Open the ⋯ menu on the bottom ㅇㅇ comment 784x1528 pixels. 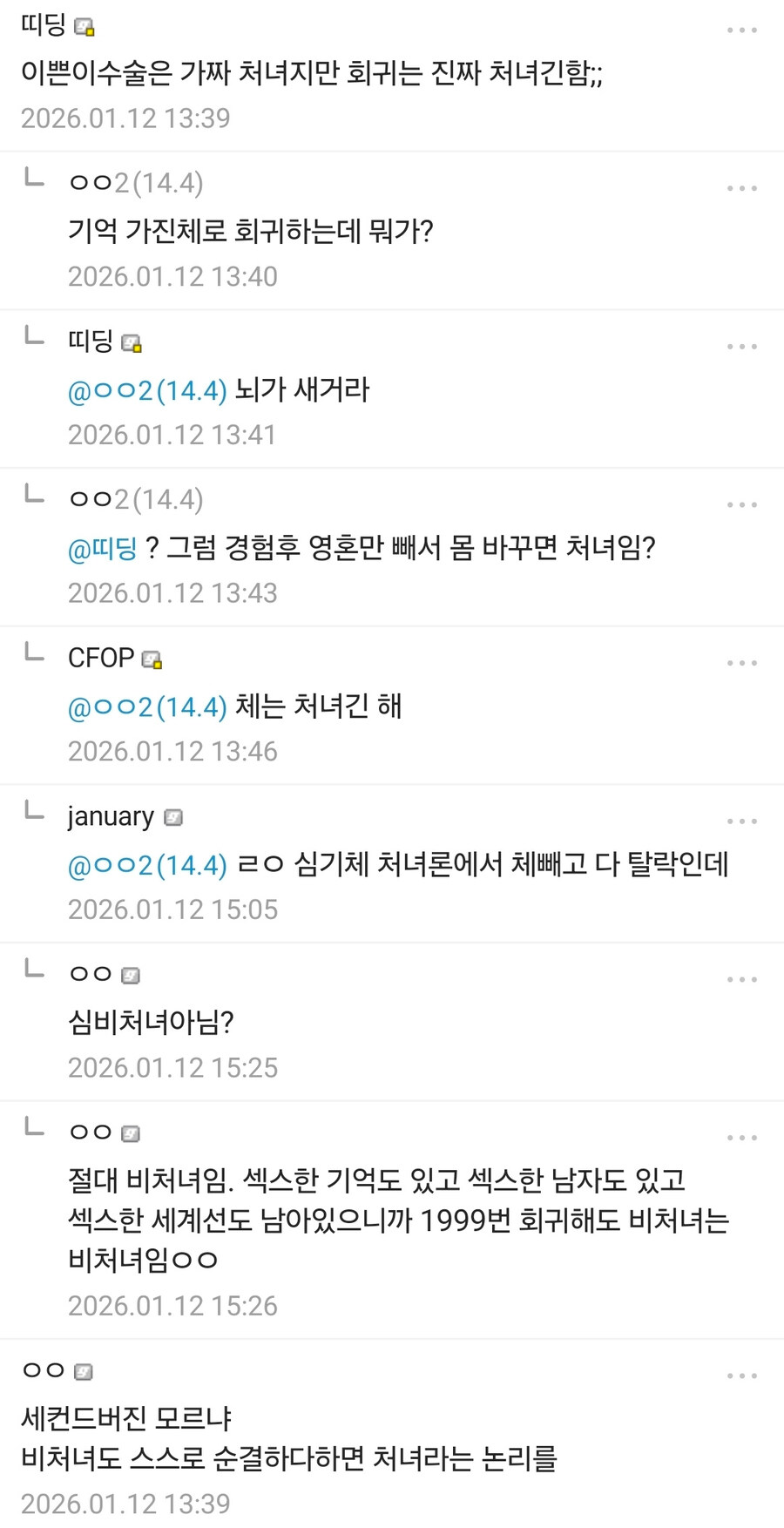(x=741, y=1375)
